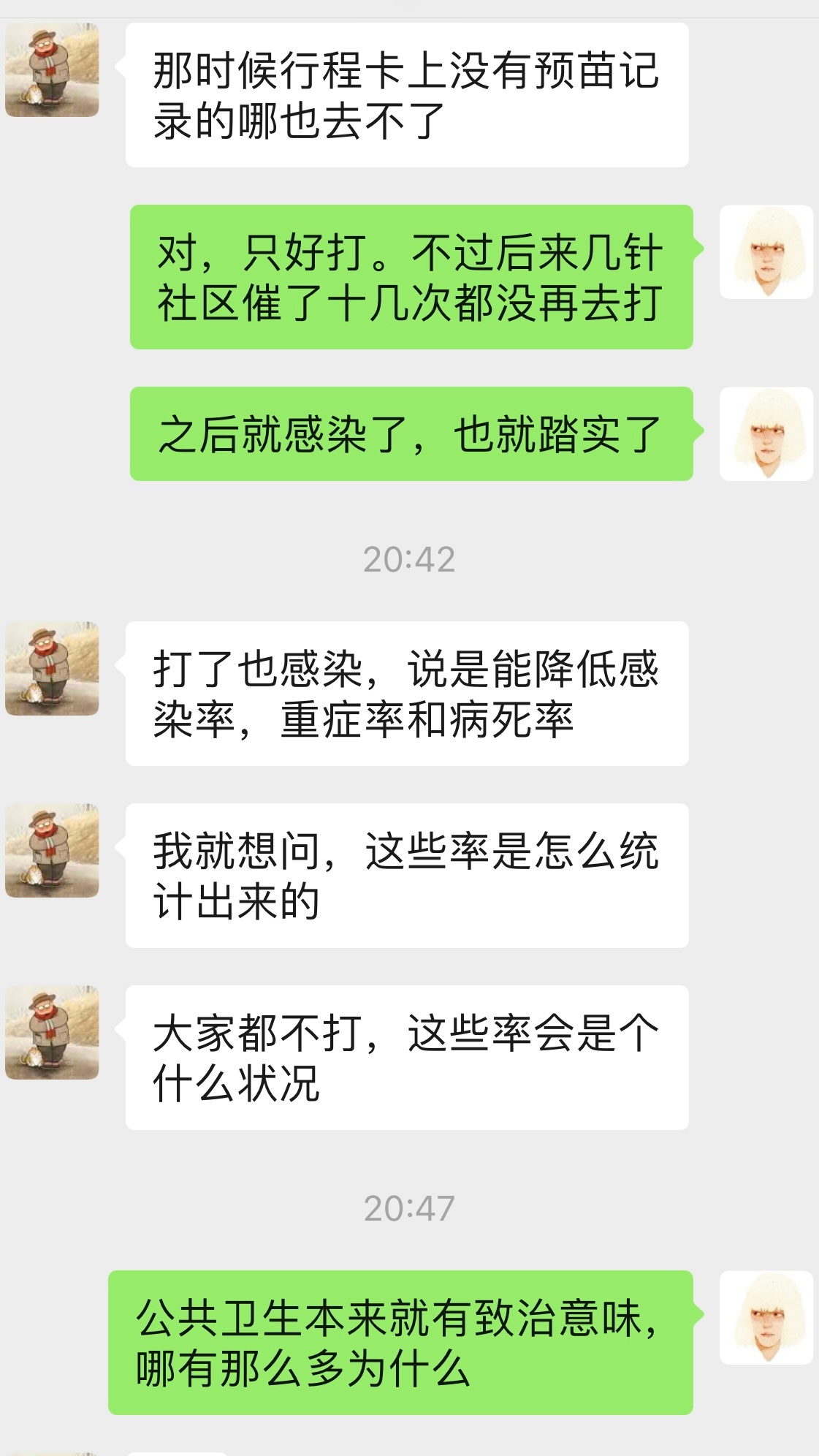Screen dimensions: 819x1456
Task: Open profile avatar beside "之后就感染了，也就踏实了"
Action: click(766, 434)
